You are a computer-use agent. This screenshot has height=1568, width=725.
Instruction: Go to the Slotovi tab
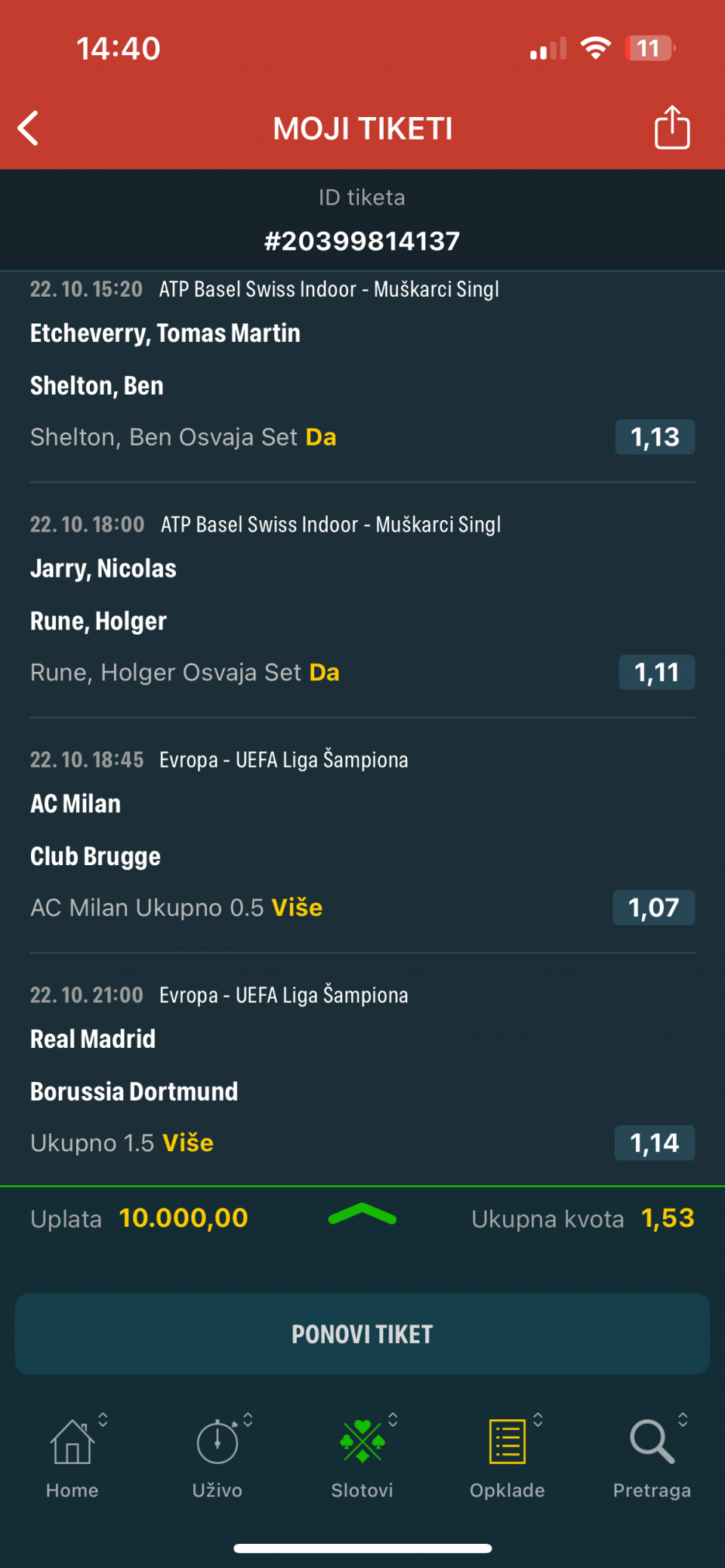[x=362, y=1457]
